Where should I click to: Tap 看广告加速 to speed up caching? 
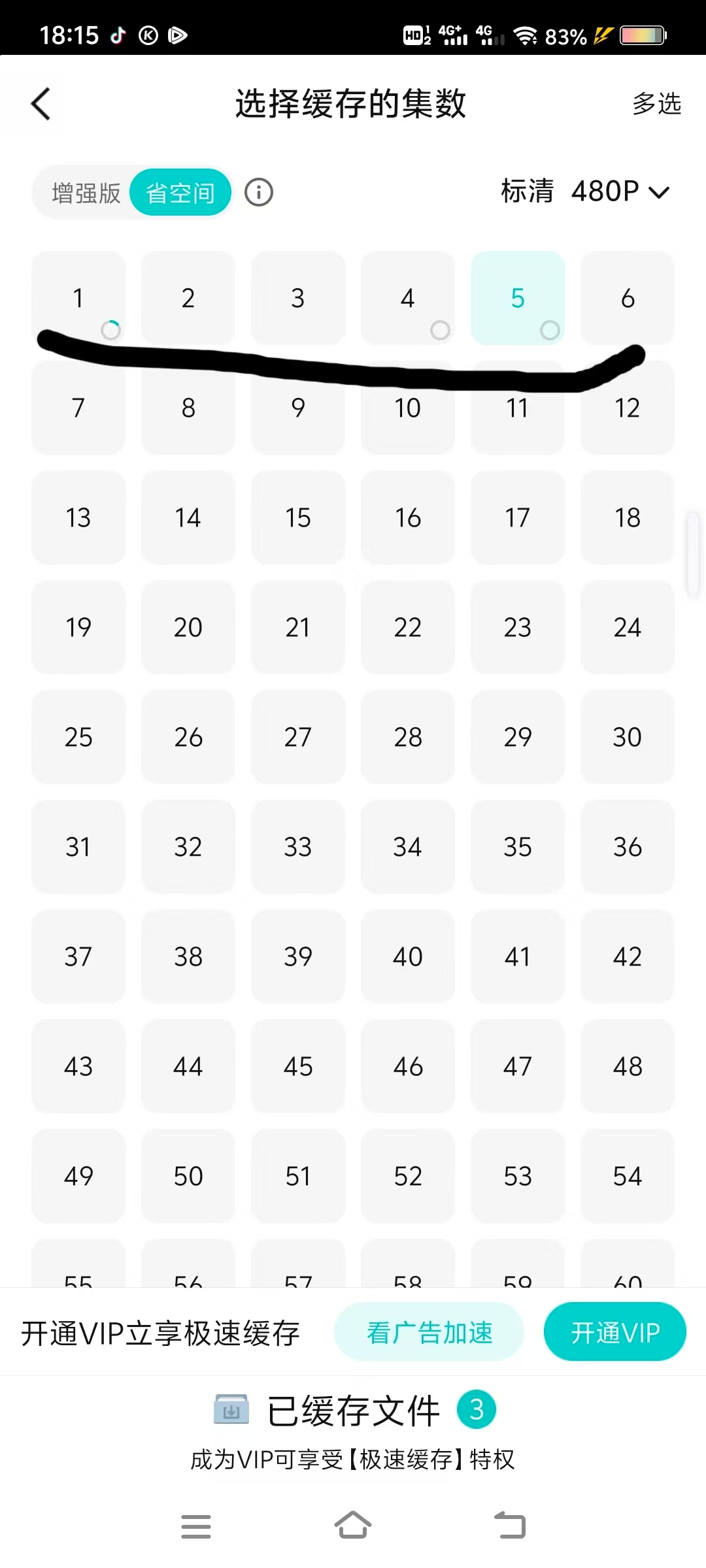tap(429, 1332)
